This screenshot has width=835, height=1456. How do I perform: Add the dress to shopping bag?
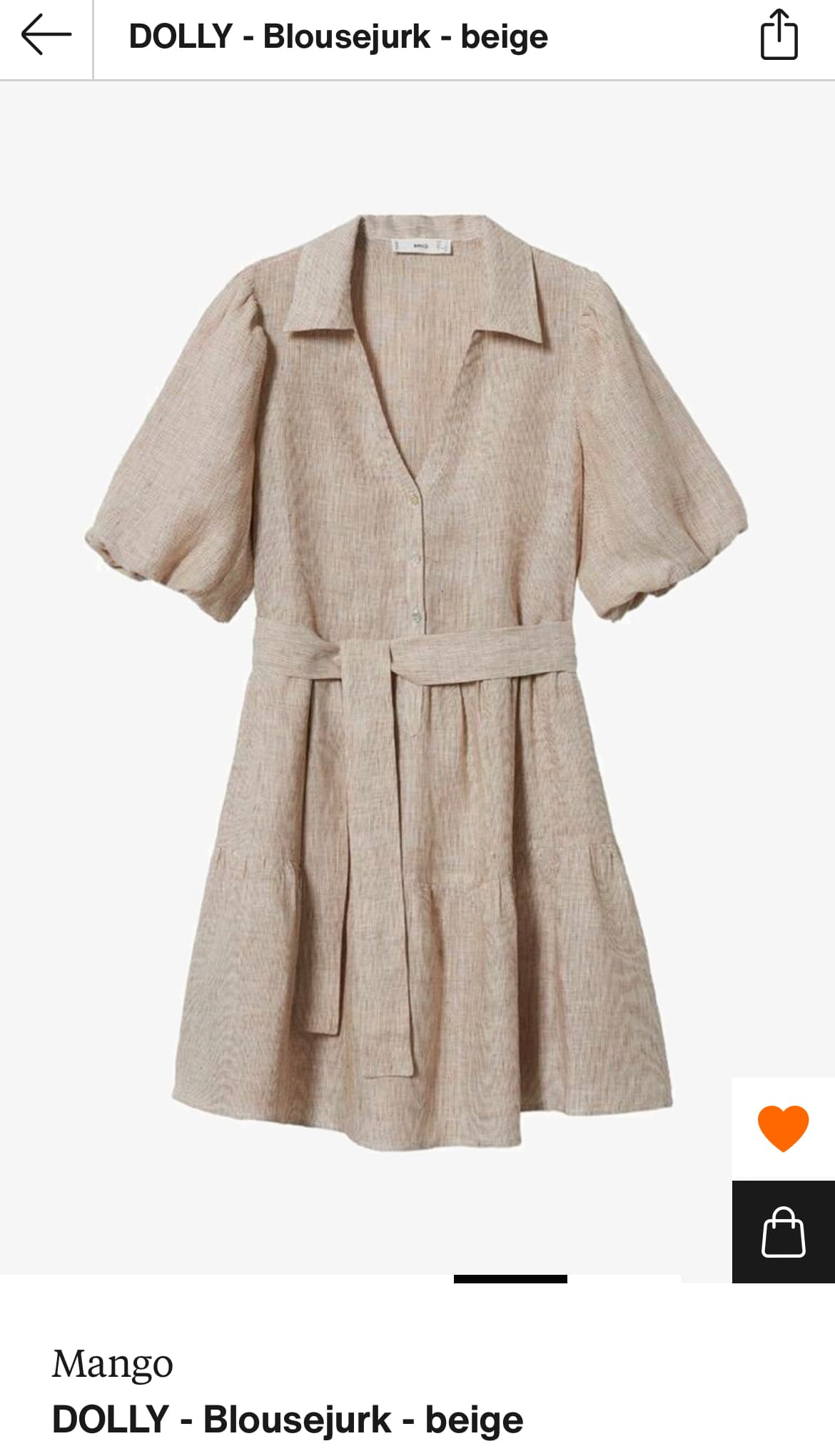784,1232
